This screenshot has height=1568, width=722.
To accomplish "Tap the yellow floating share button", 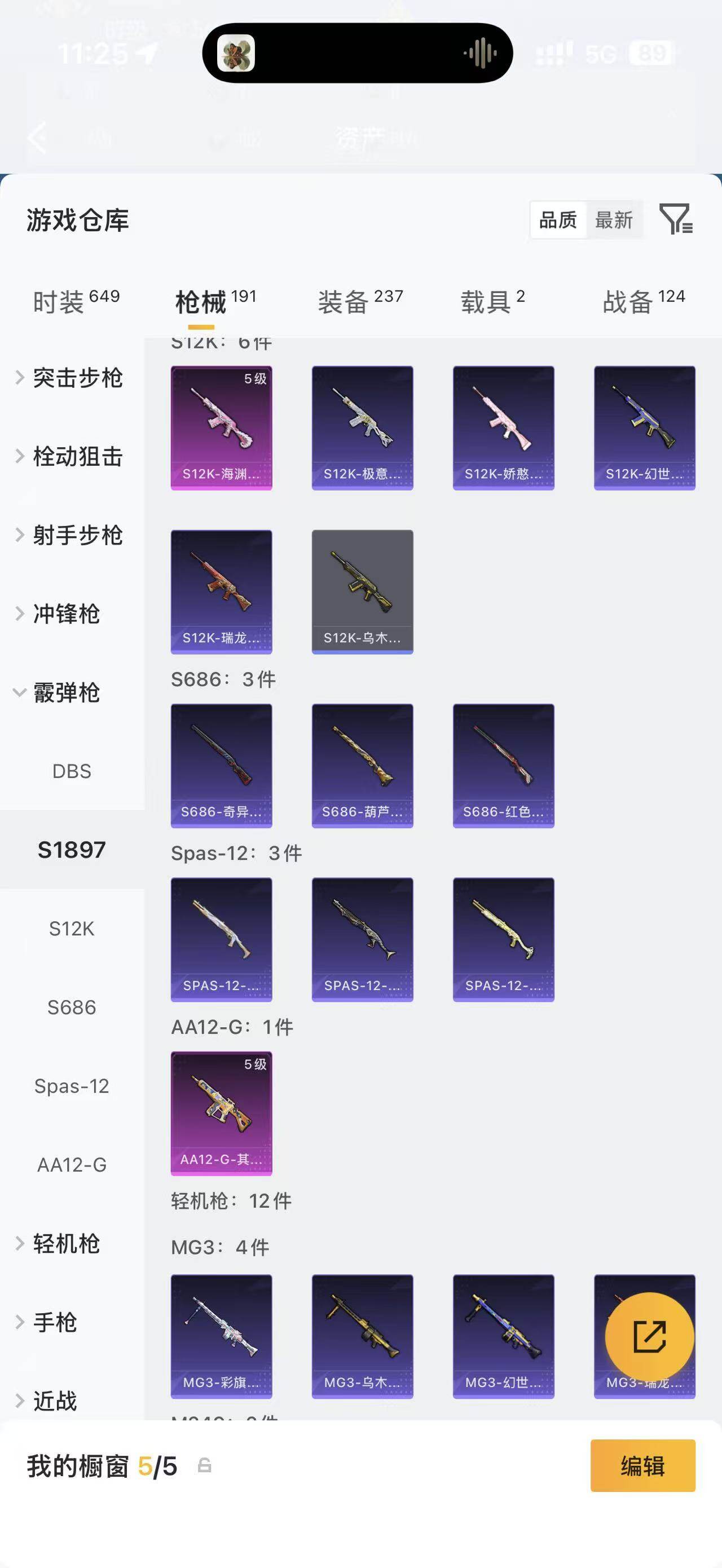I will (650, 1337).
